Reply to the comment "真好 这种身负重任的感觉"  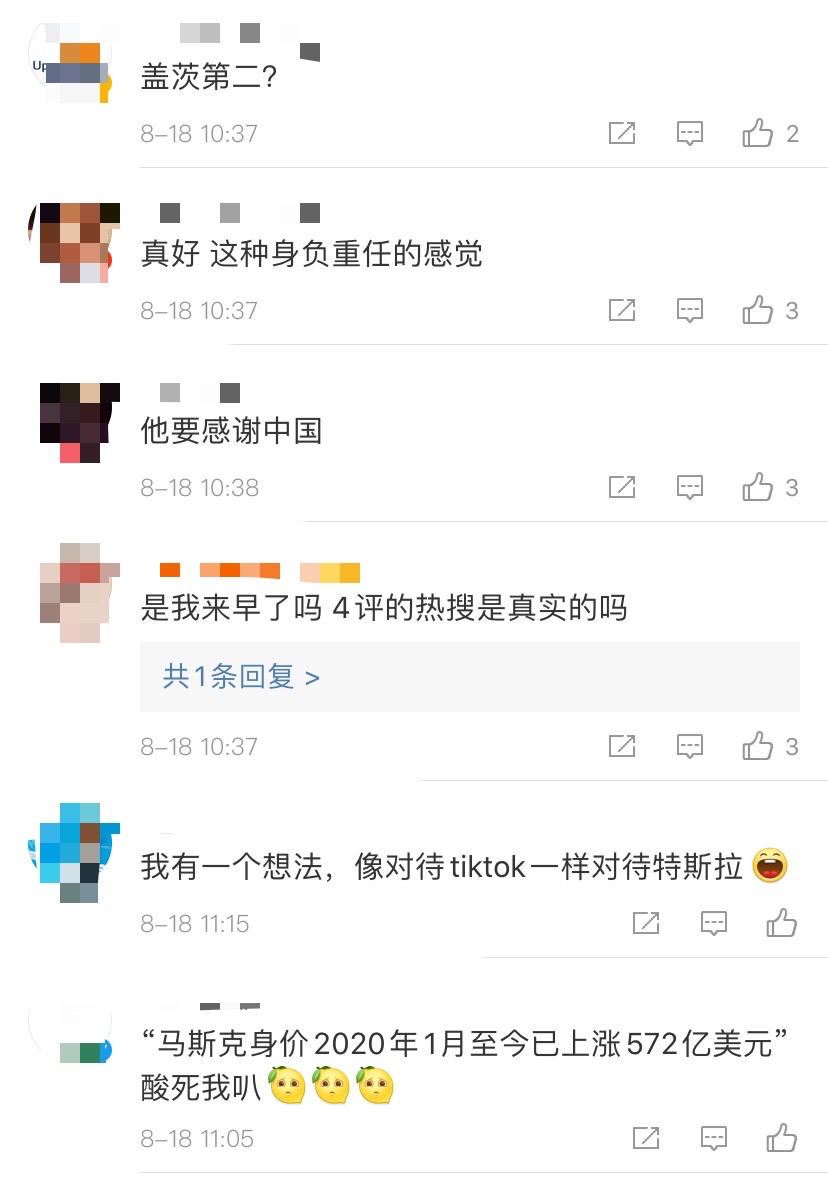click(690, 310)
